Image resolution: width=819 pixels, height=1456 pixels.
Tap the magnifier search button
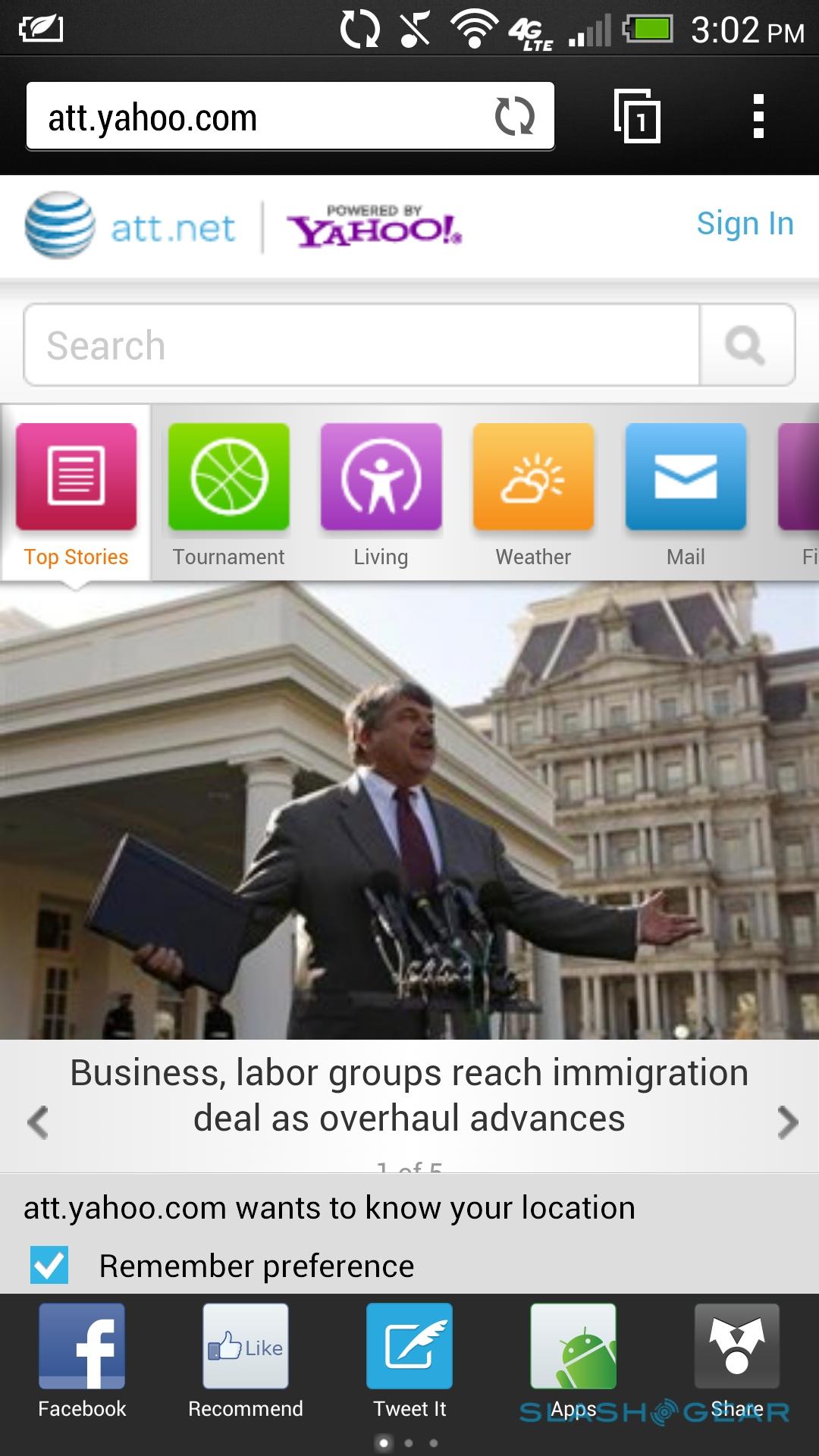[745, 346]
